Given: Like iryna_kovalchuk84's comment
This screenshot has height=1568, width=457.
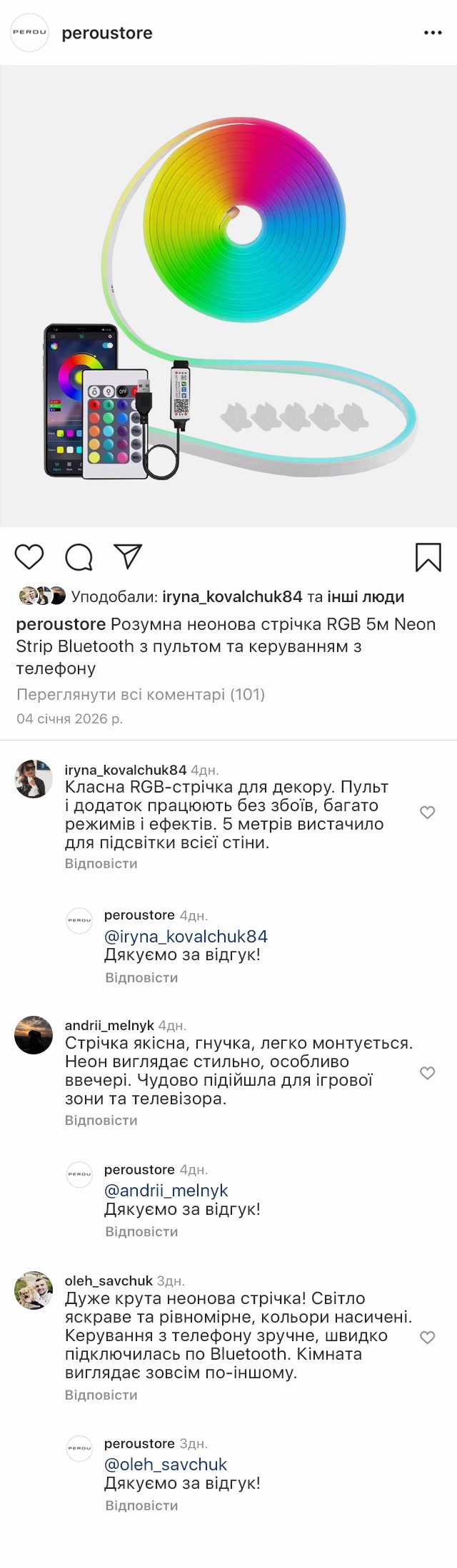Looking at the screenshot, I should (x=427, y=813).
